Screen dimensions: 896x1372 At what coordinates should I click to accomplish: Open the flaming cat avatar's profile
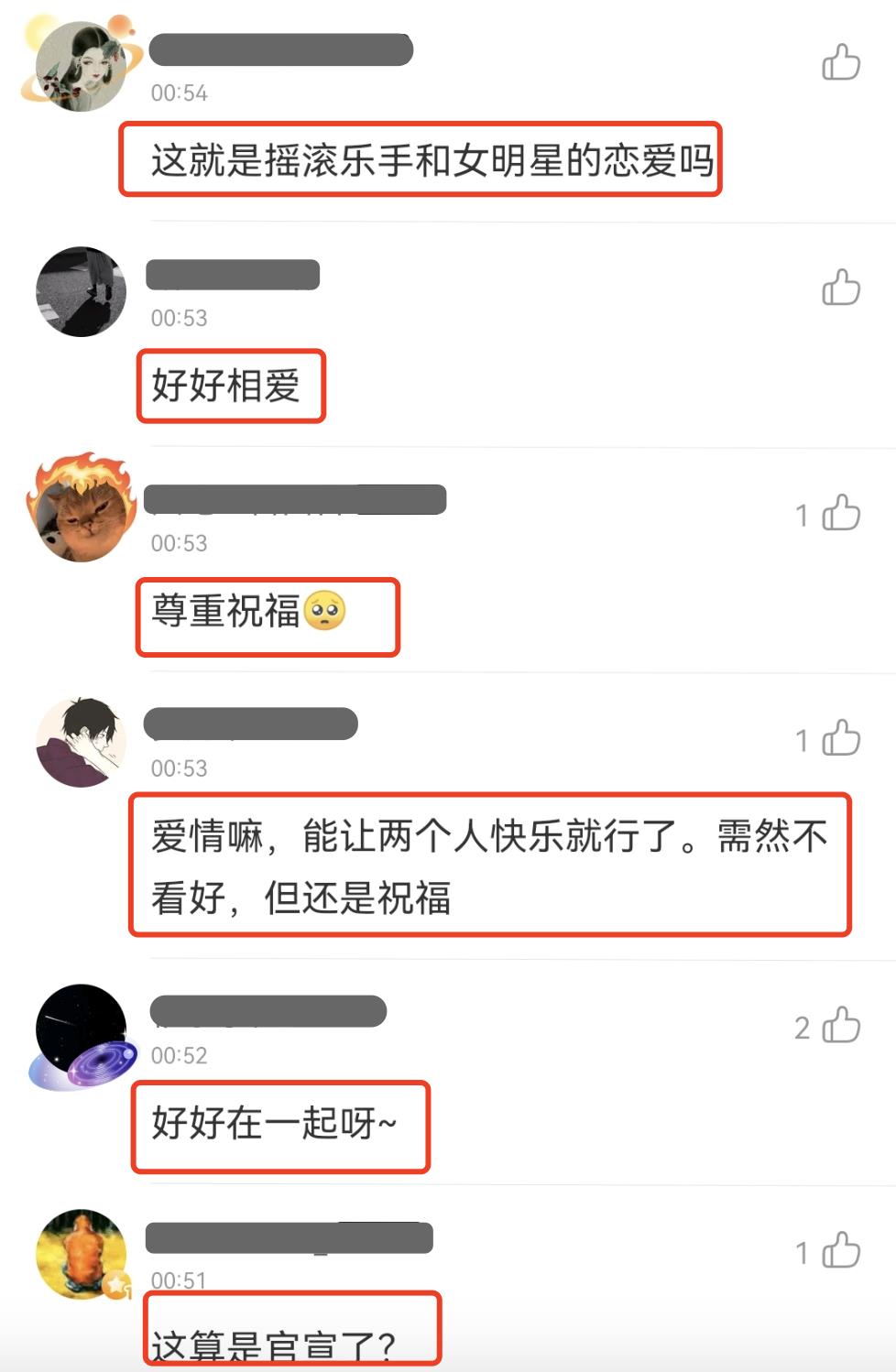pyautogui.click(x=81, y=509)
